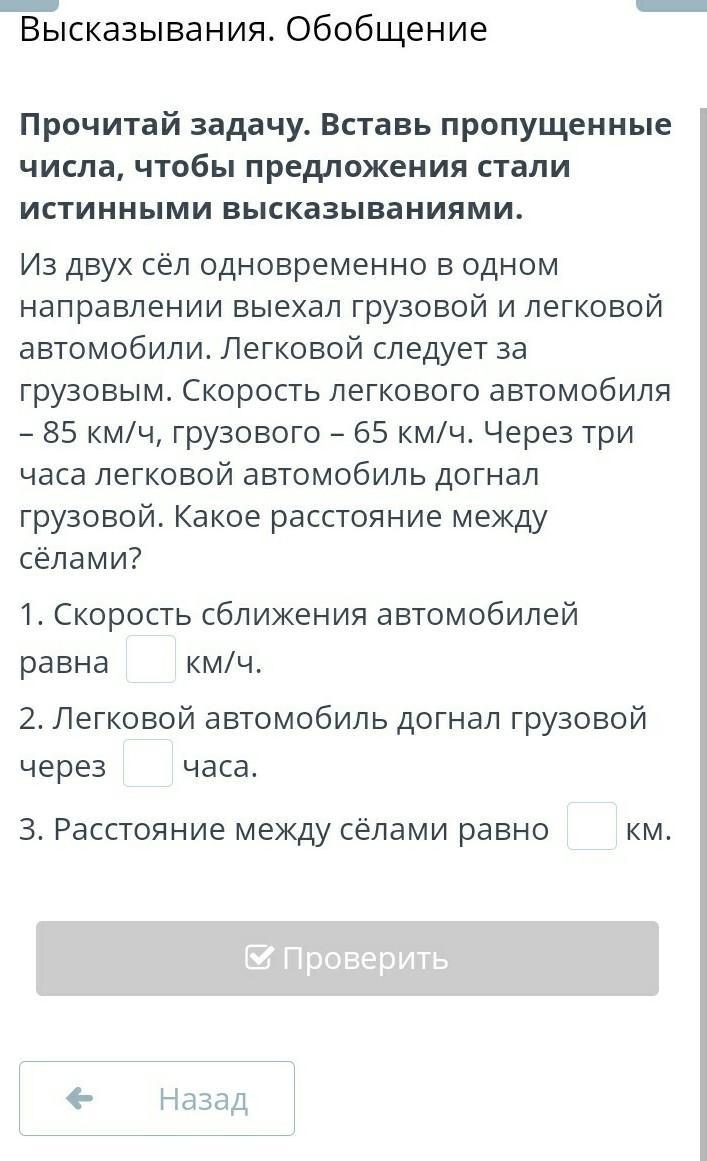This screenshot has width=707, height=1161.
Task: Focus the distance between villages input (км)
Action: pyautogui.click(x=591, y=827)
